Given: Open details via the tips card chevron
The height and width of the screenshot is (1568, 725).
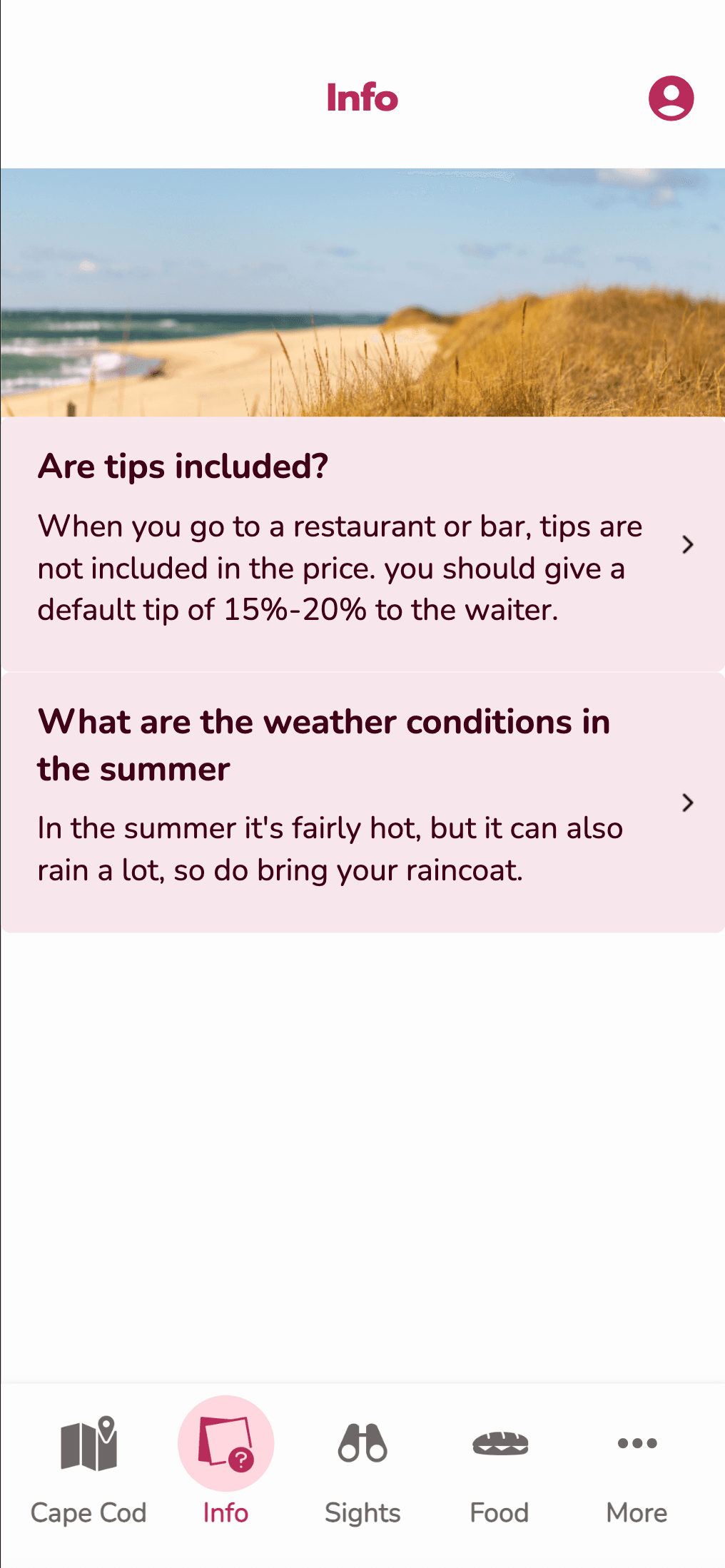Looking at the screenshot, I should coord(687,544).
